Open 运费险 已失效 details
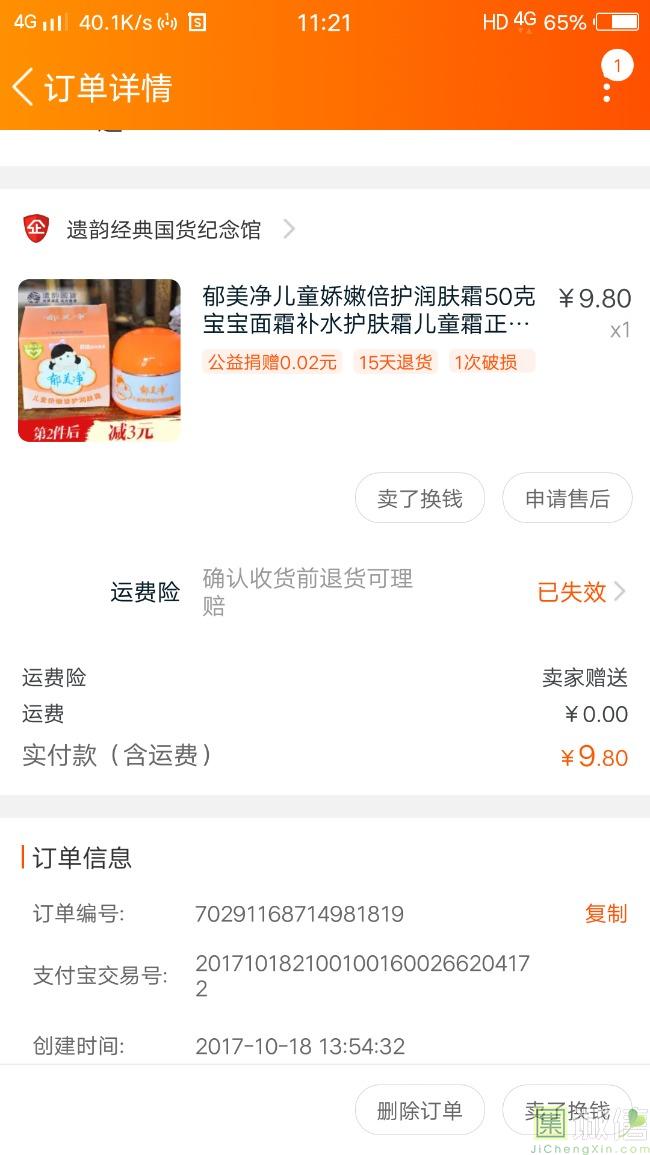The image size is (650, 1155). tap(580, 592)
